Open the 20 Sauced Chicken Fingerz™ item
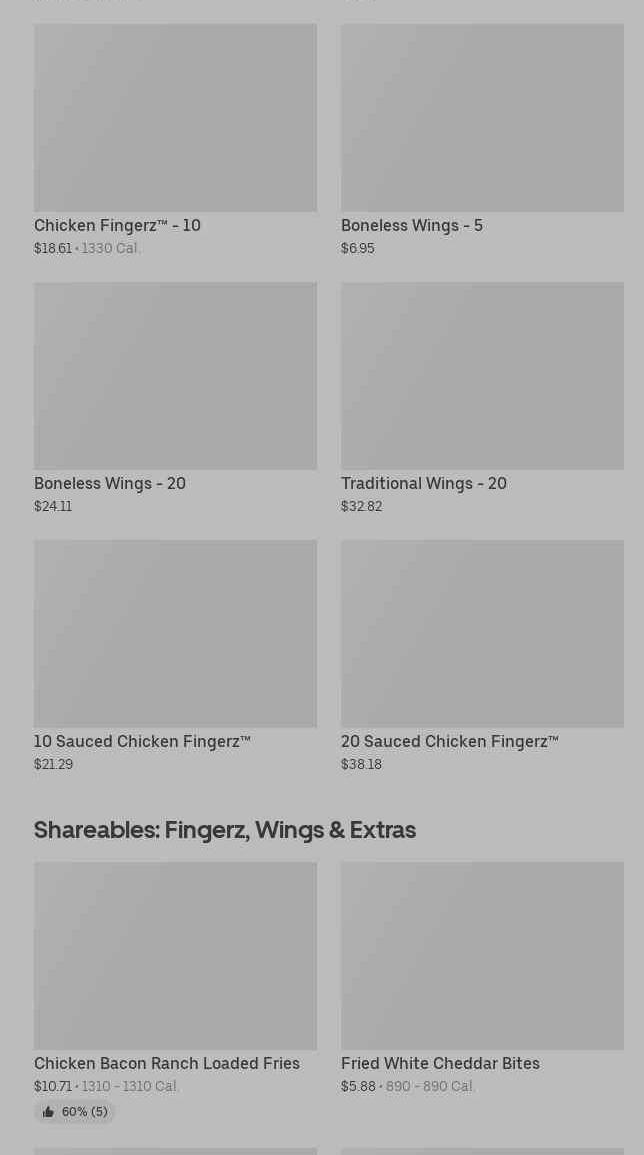The height and width of the screenshot is (1155, 644). tap(482, 656)
